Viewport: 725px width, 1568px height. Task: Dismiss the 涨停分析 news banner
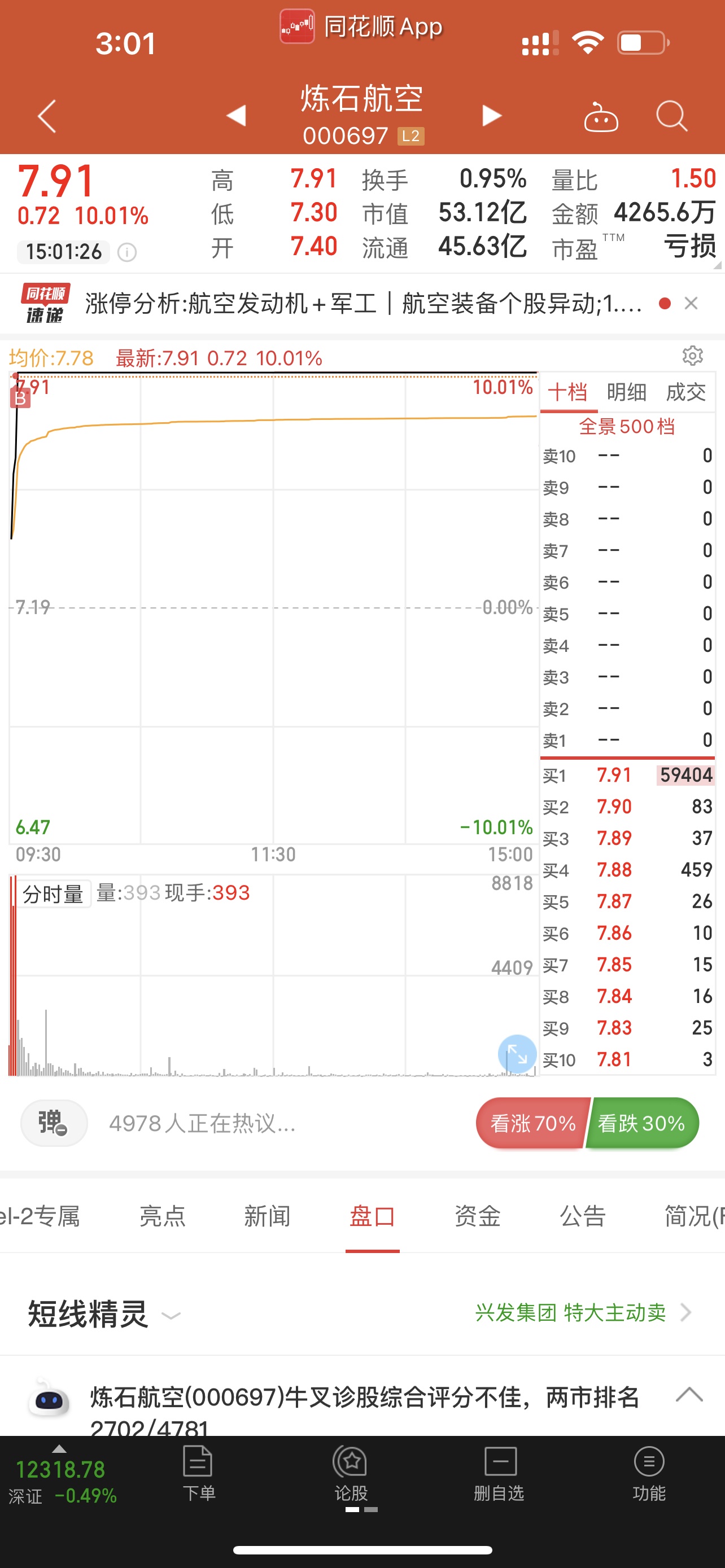(x=691, y=303)
